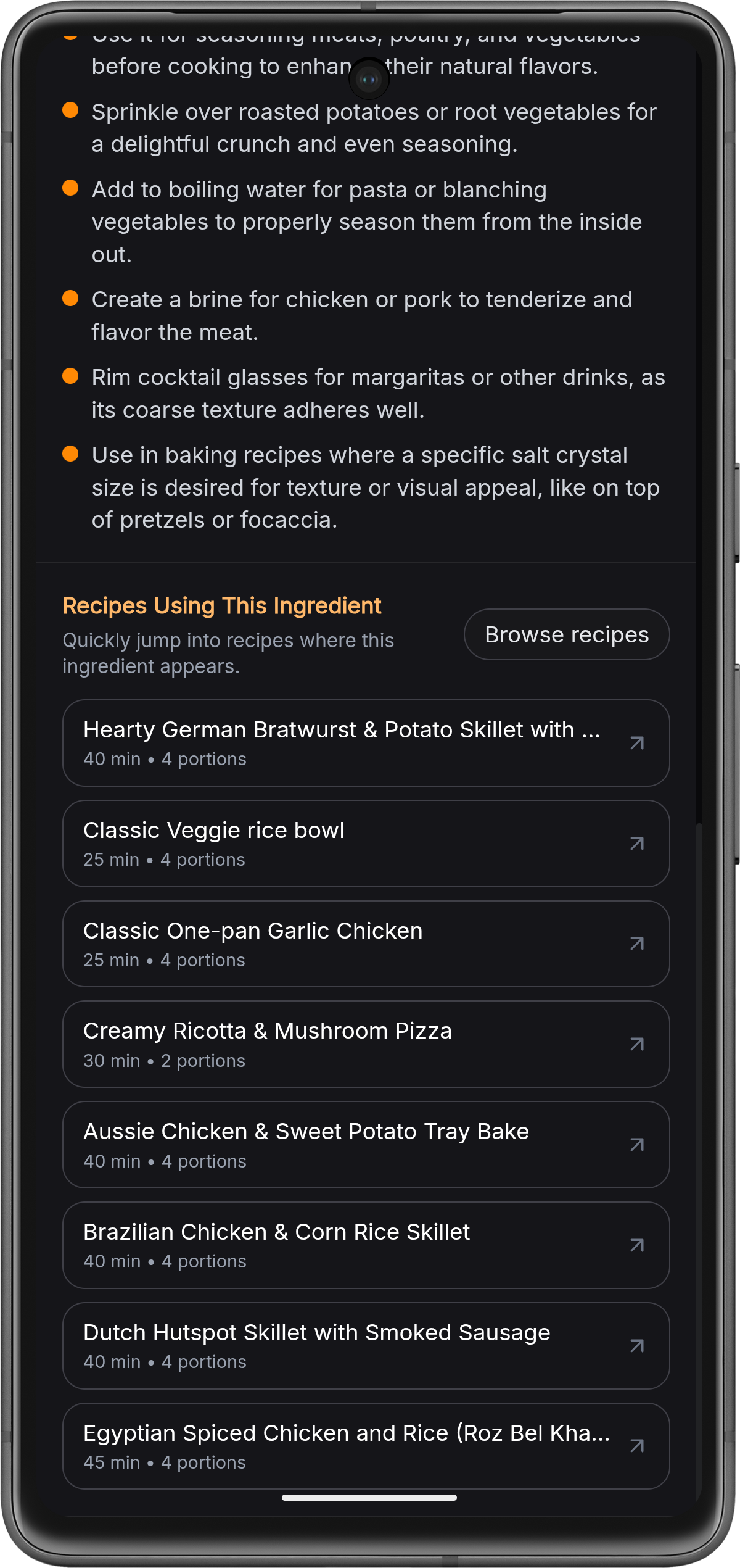Open Classic One-pan Garlic Chicken via its arrow icon
740x1568 pixels.
(638, 944)
